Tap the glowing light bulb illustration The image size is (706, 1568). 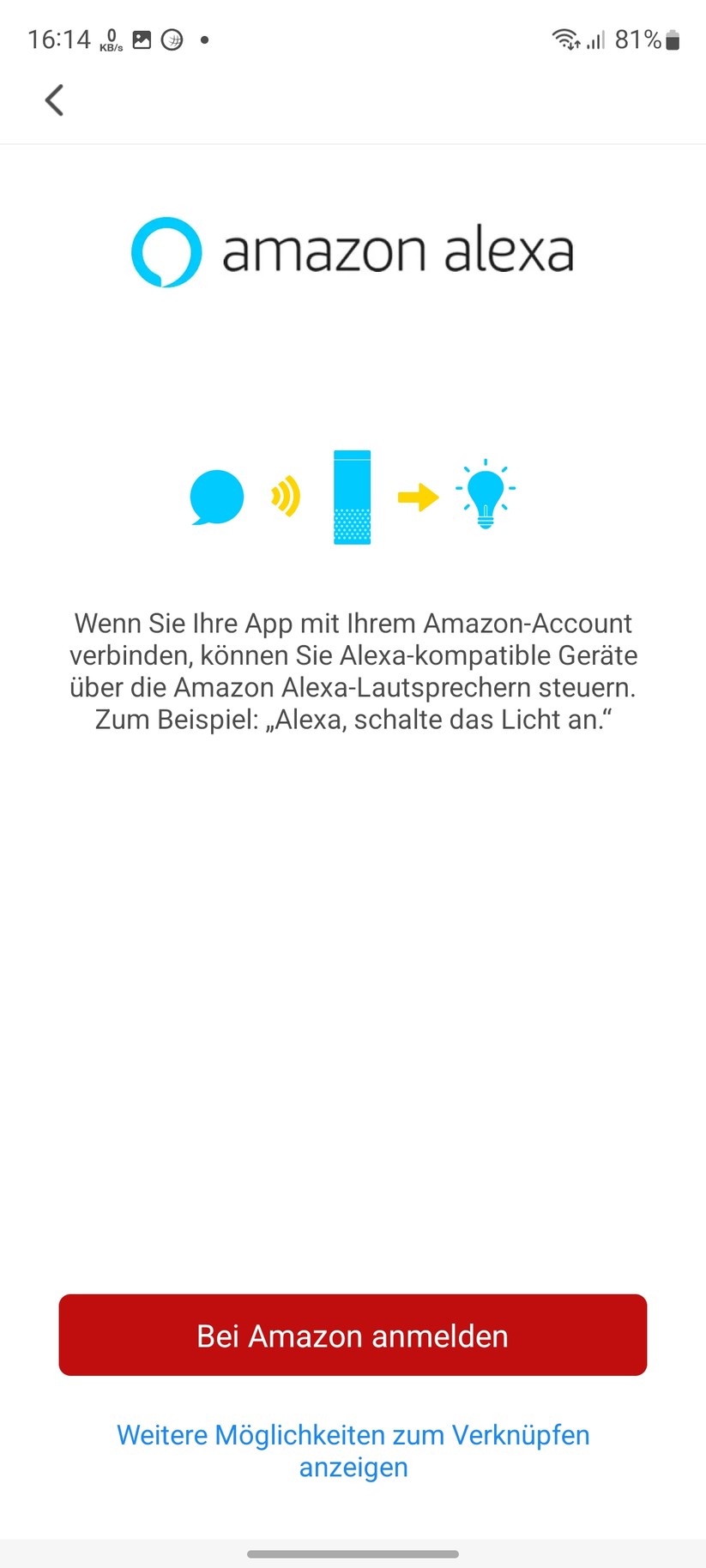(486, 496)
